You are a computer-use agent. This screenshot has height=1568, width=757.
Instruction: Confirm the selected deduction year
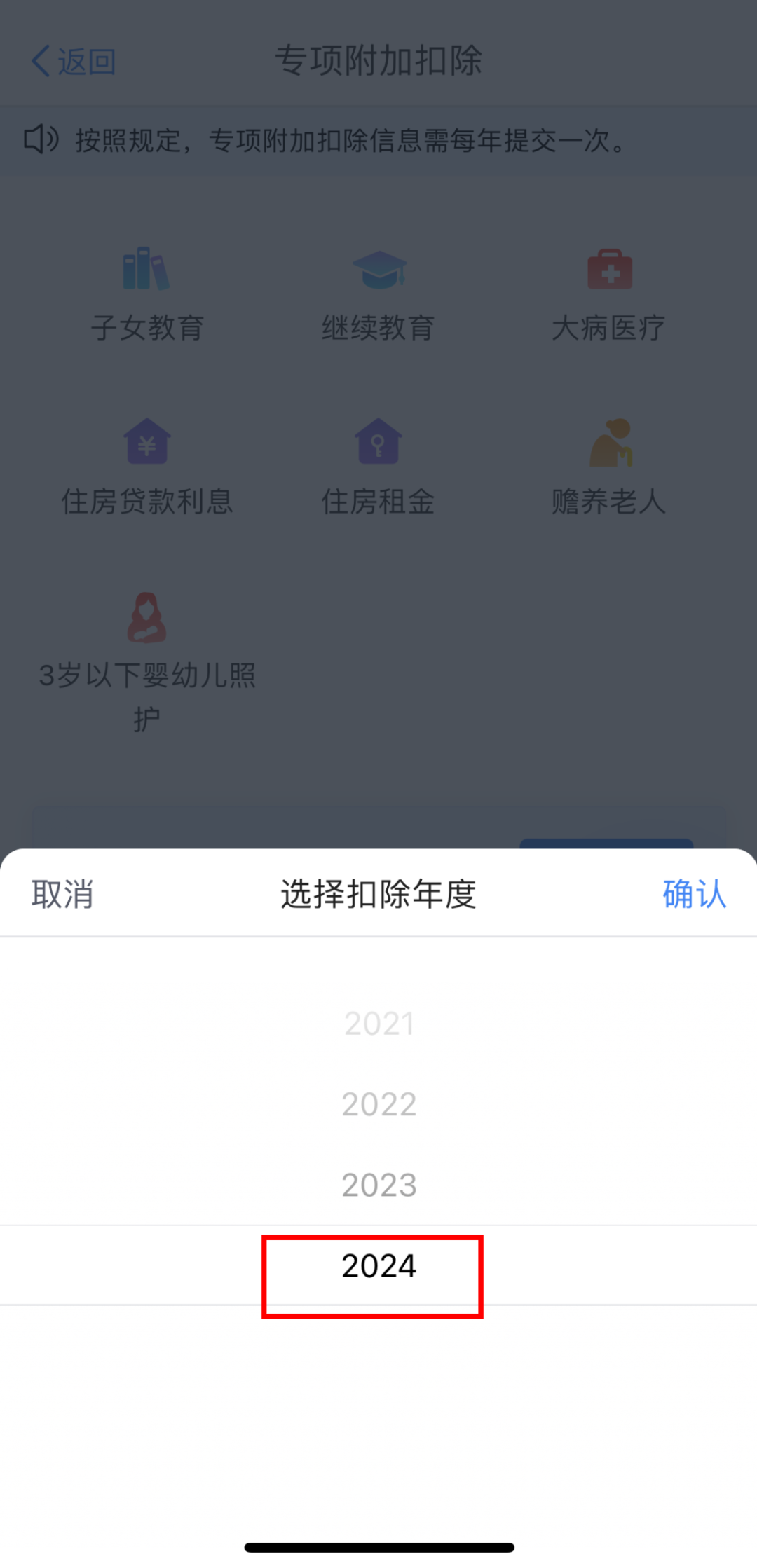pyautogui.click(x=694, y=894)
